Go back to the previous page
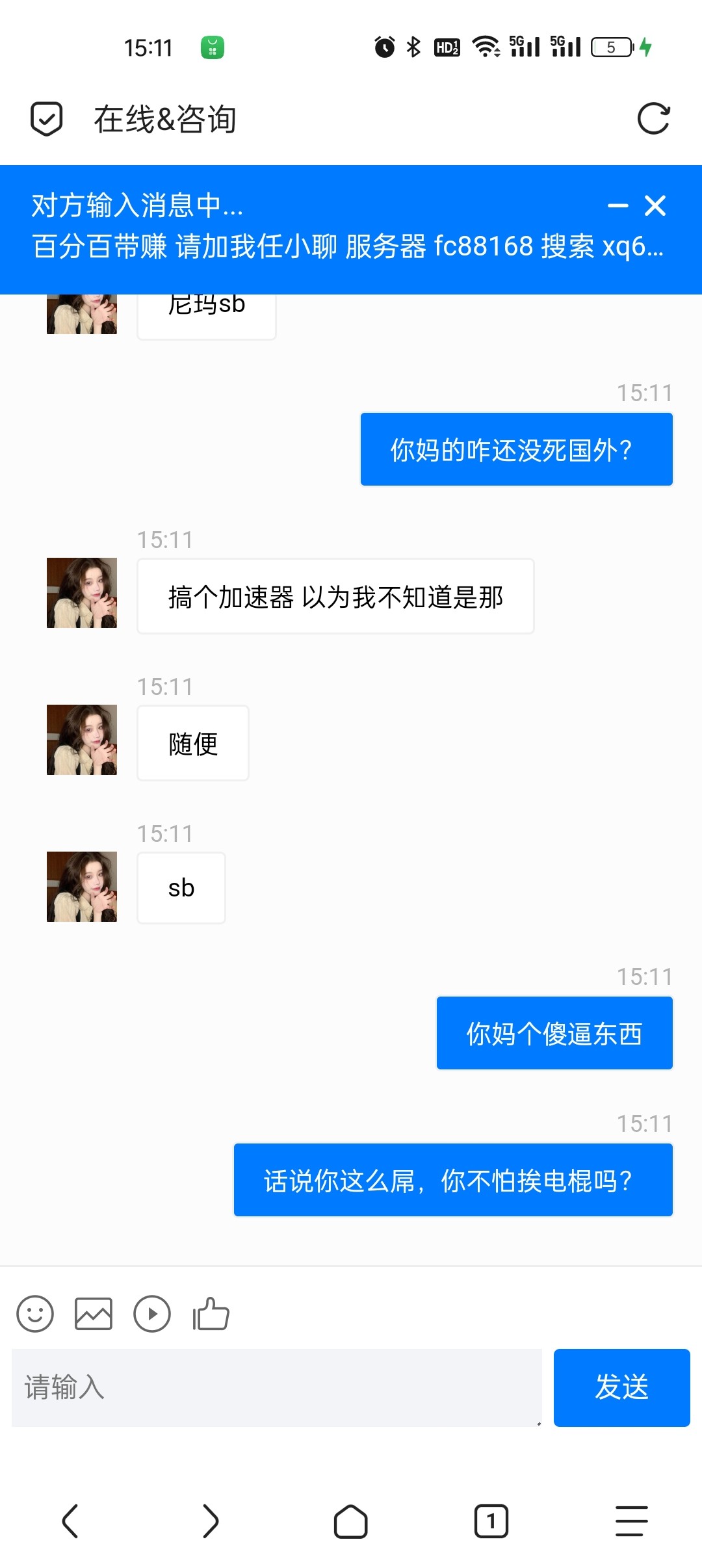Image resolution: width=702 pixels, height=1568 pixels. 70,1521
